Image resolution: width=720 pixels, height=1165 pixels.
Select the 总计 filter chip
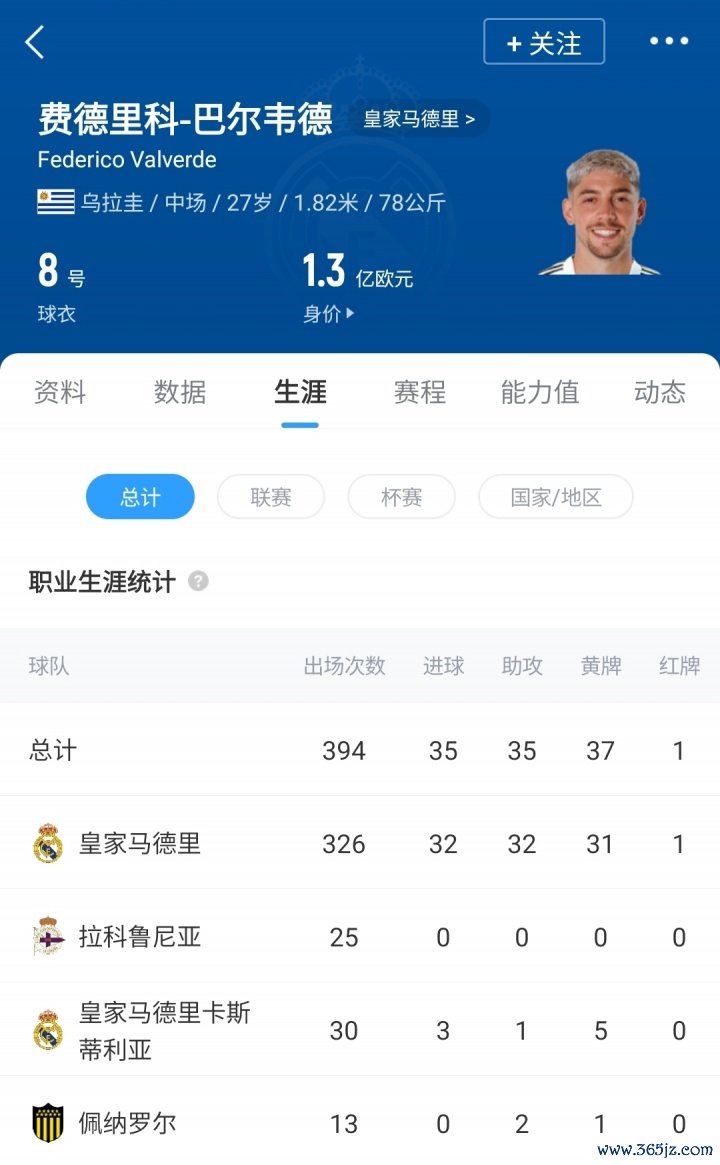(x=140, y=497)
